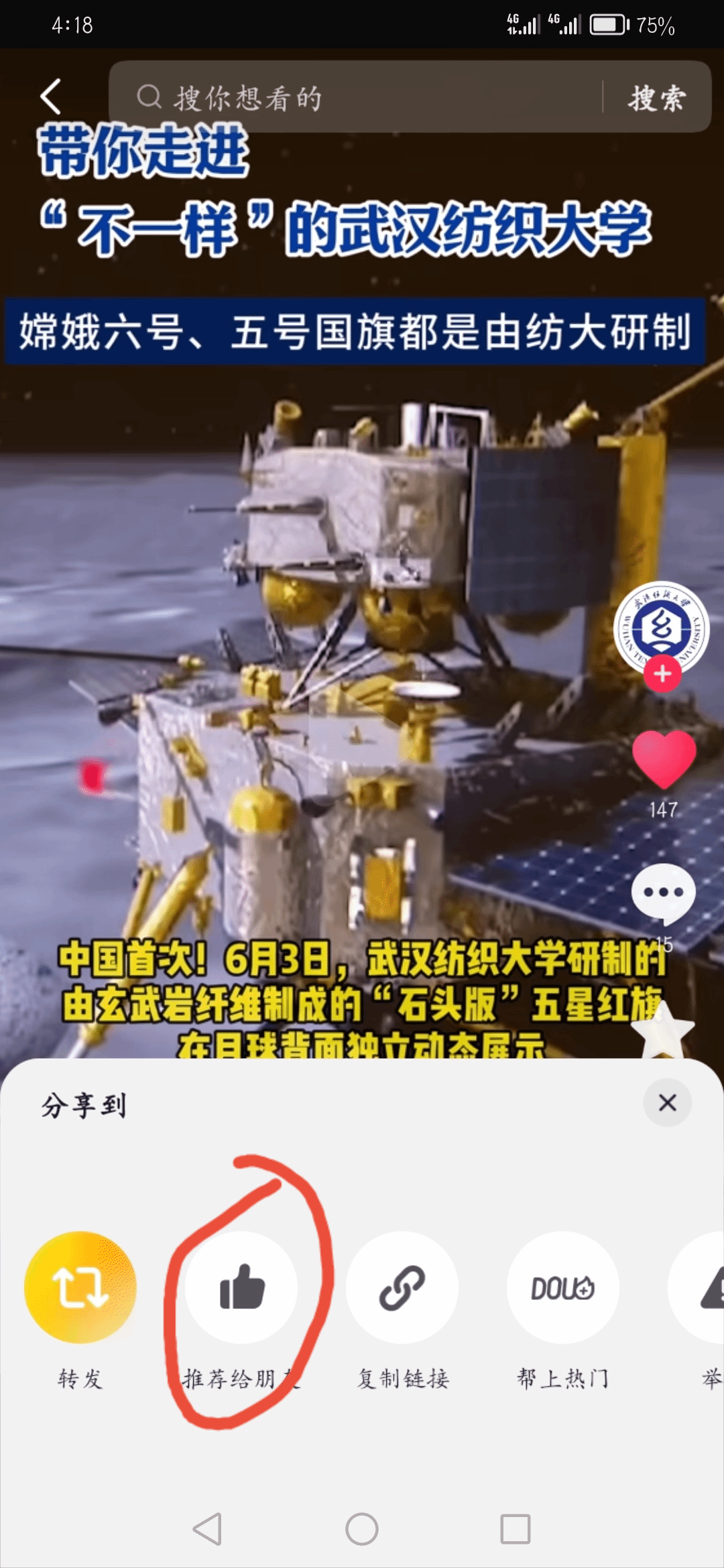724x1568 pixels.
Task: Go back using the top-left arrow
Action: coord(51,96)
